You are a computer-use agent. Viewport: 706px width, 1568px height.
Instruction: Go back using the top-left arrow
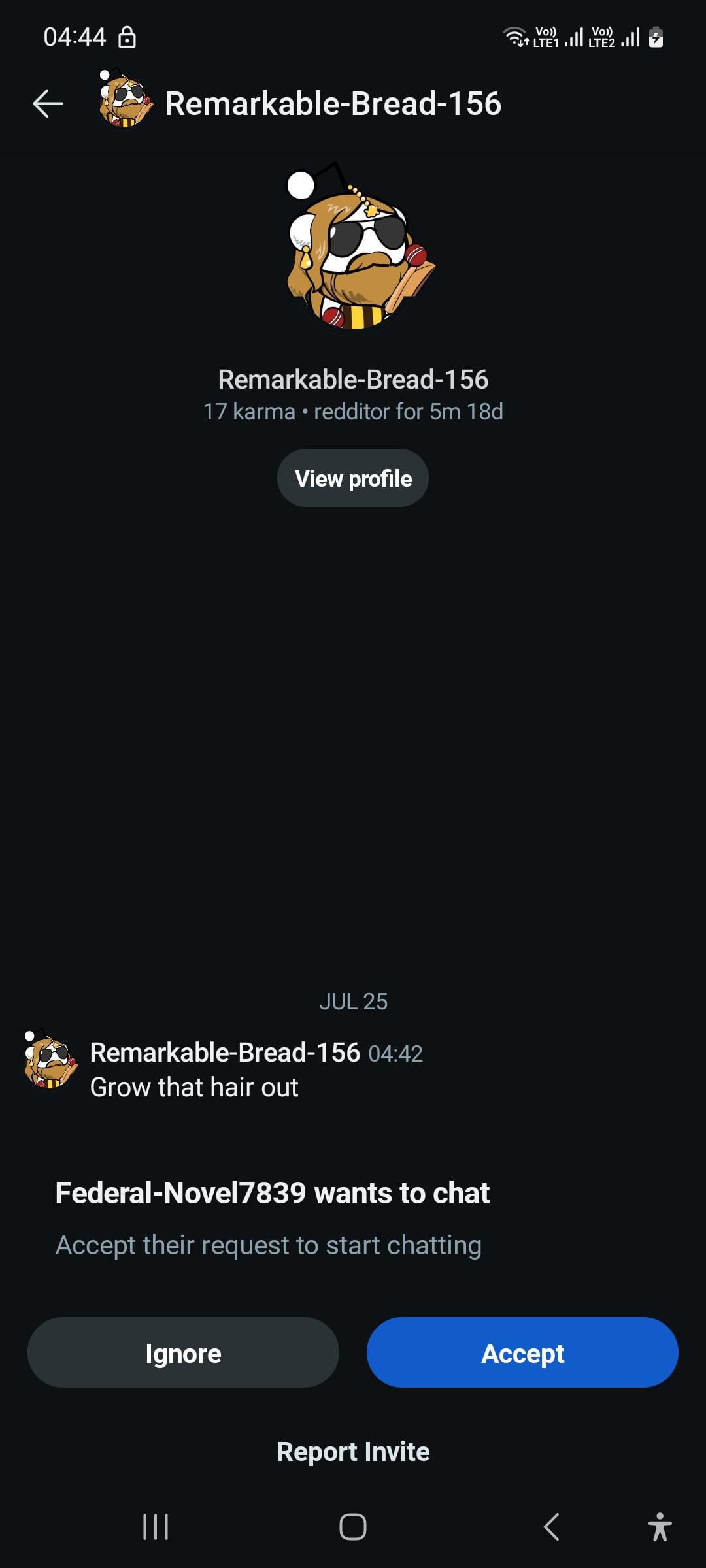tap(48, 104)
